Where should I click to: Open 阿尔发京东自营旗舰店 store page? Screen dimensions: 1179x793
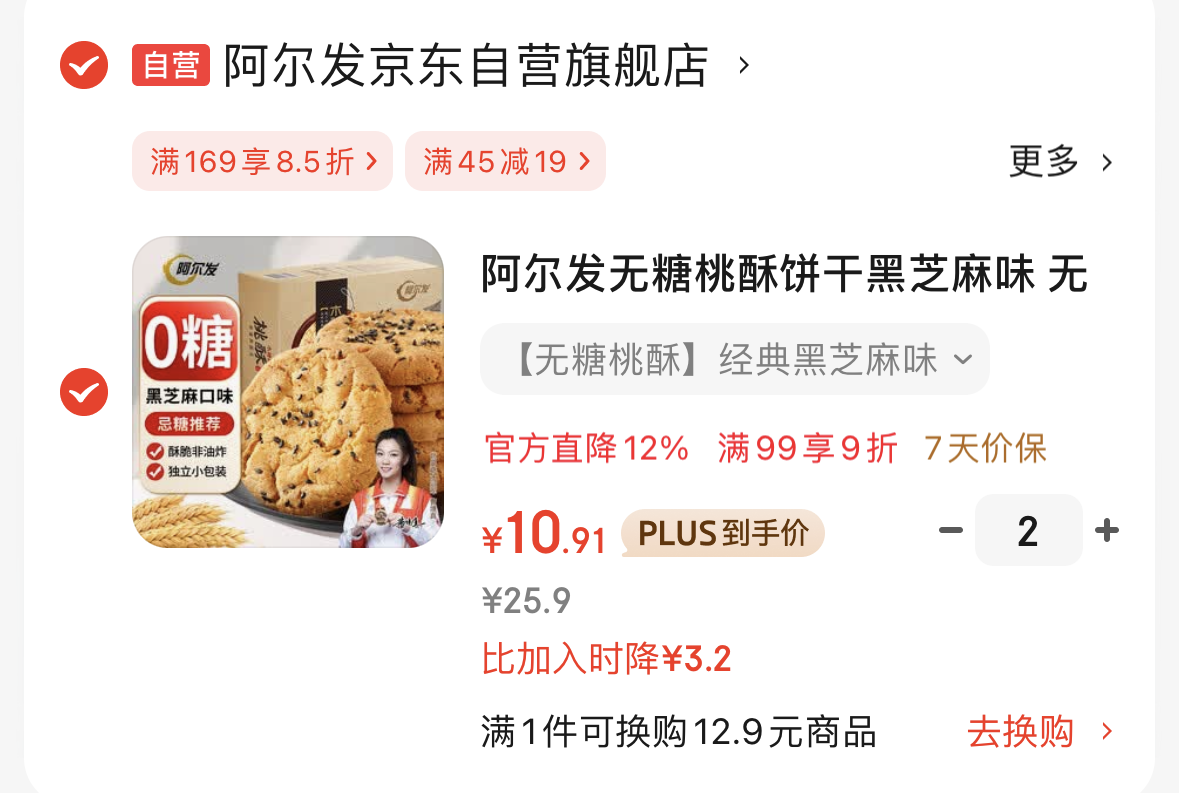pos(465,66)
